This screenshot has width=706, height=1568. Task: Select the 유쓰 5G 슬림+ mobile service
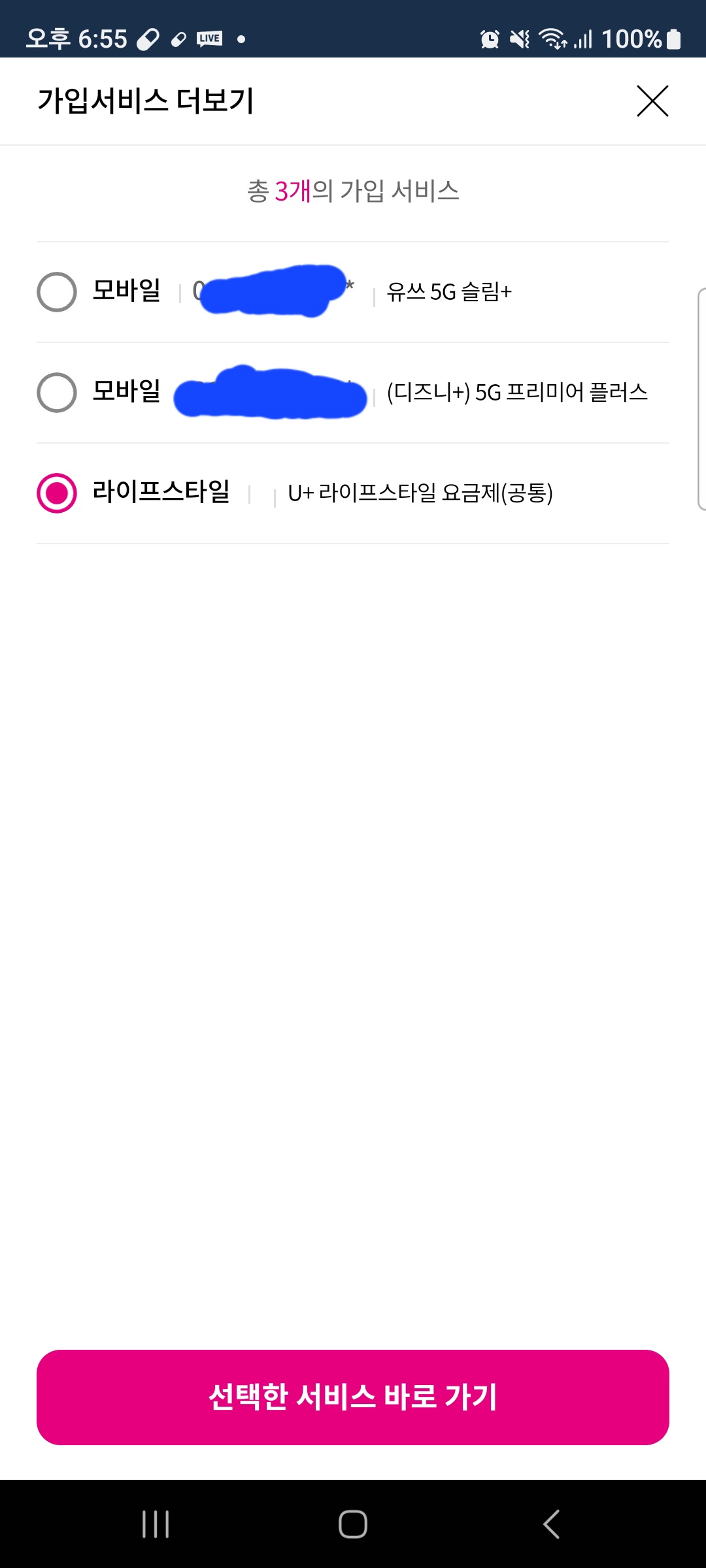pyautogui.click(x=57, y=292)
